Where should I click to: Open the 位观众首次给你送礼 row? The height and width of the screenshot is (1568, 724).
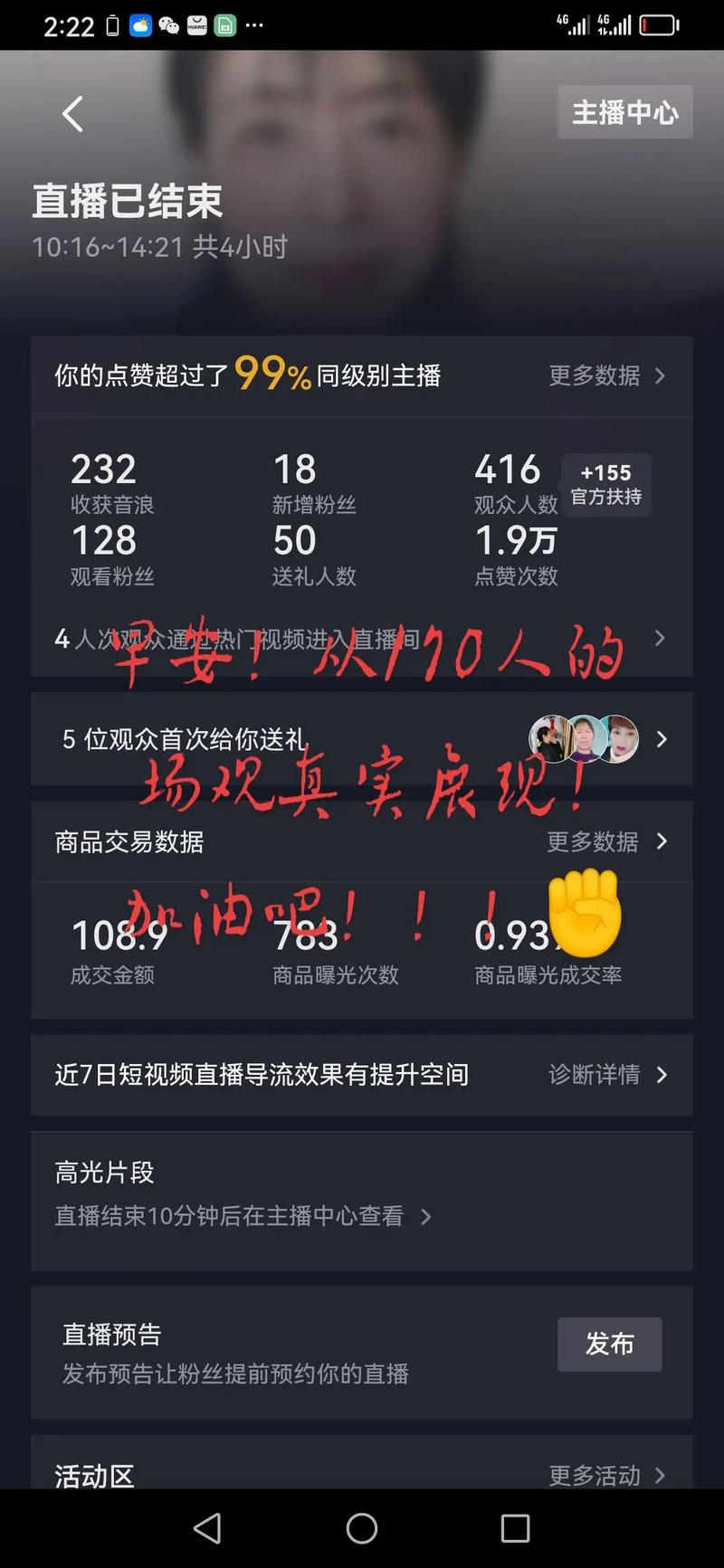362,739
